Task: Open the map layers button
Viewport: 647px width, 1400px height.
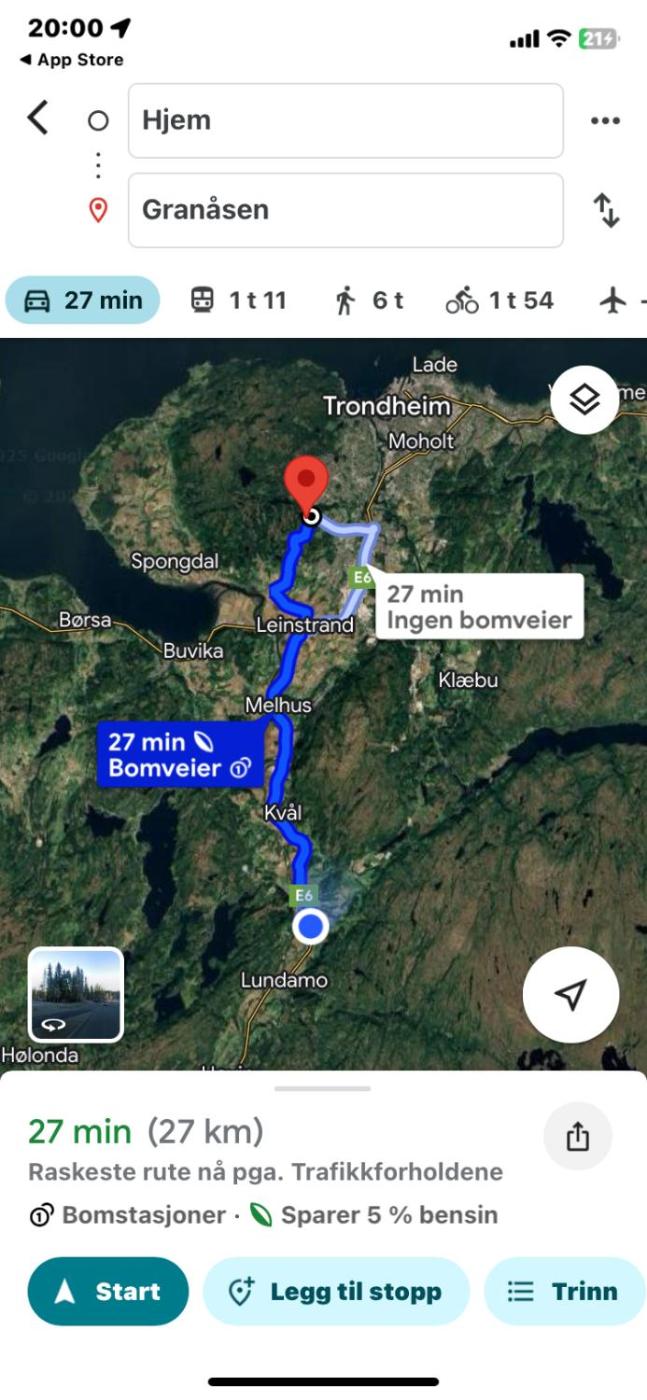Action: pyautogui.click(x=584, y=399)
